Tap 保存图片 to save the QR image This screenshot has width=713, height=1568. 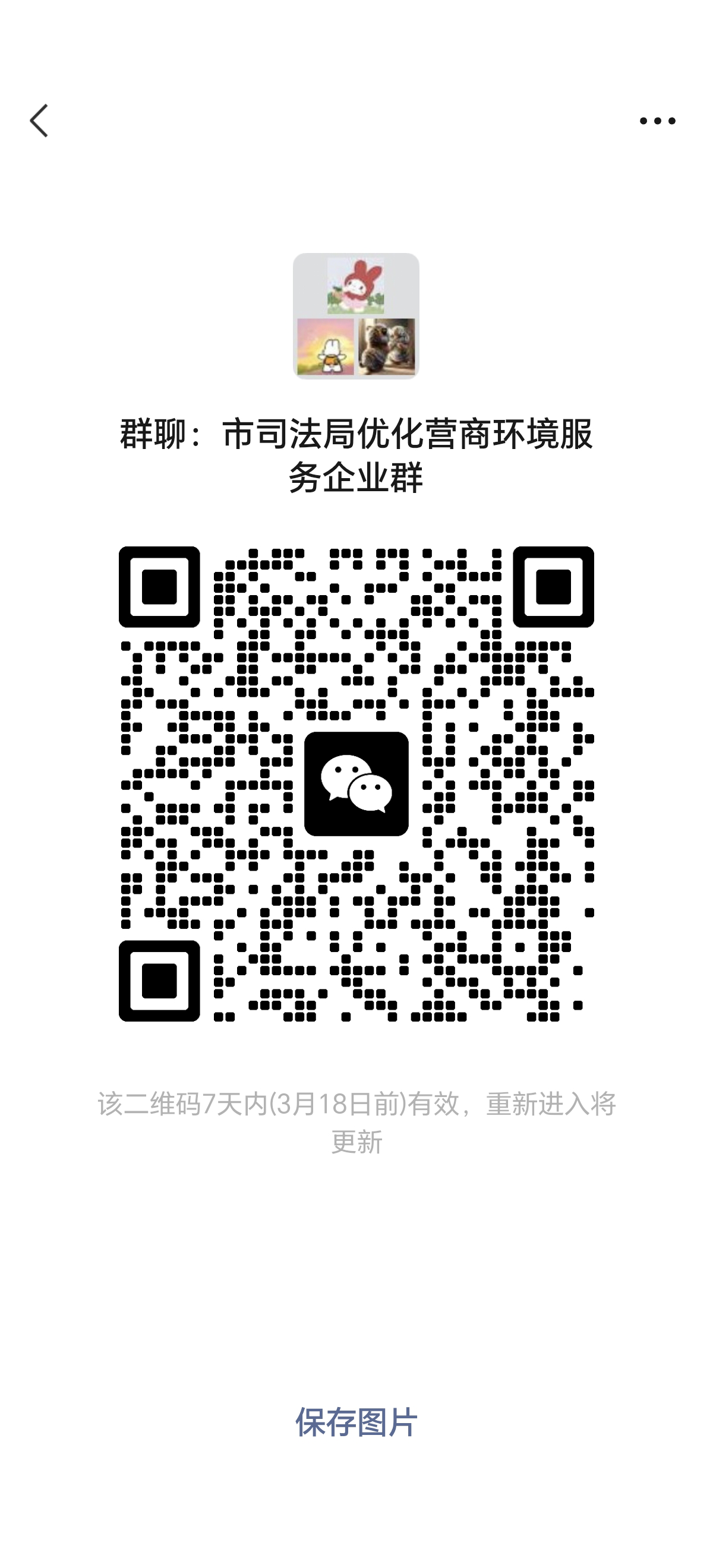356,1422
